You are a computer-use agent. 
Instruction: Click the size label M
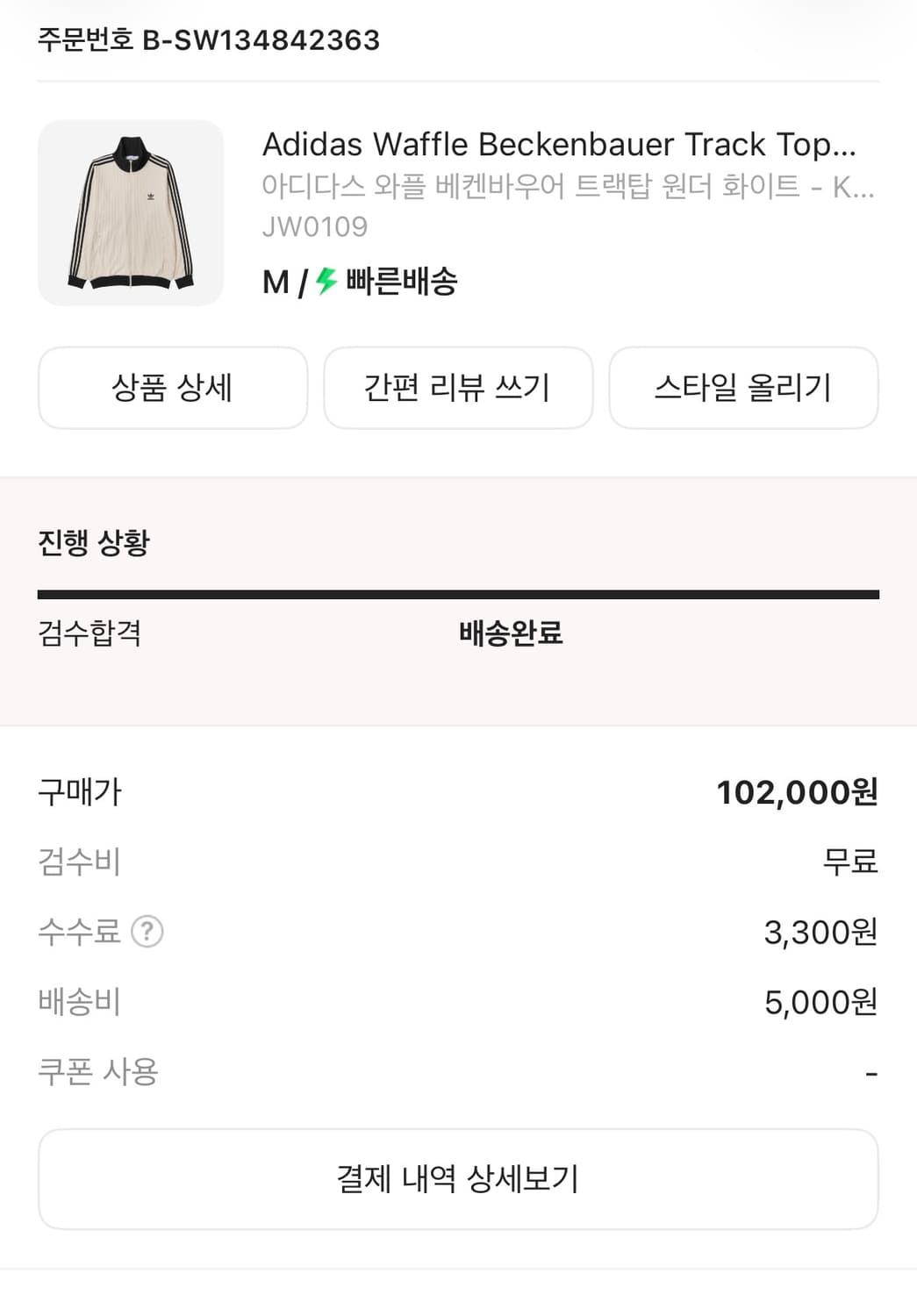coord(275,283)
